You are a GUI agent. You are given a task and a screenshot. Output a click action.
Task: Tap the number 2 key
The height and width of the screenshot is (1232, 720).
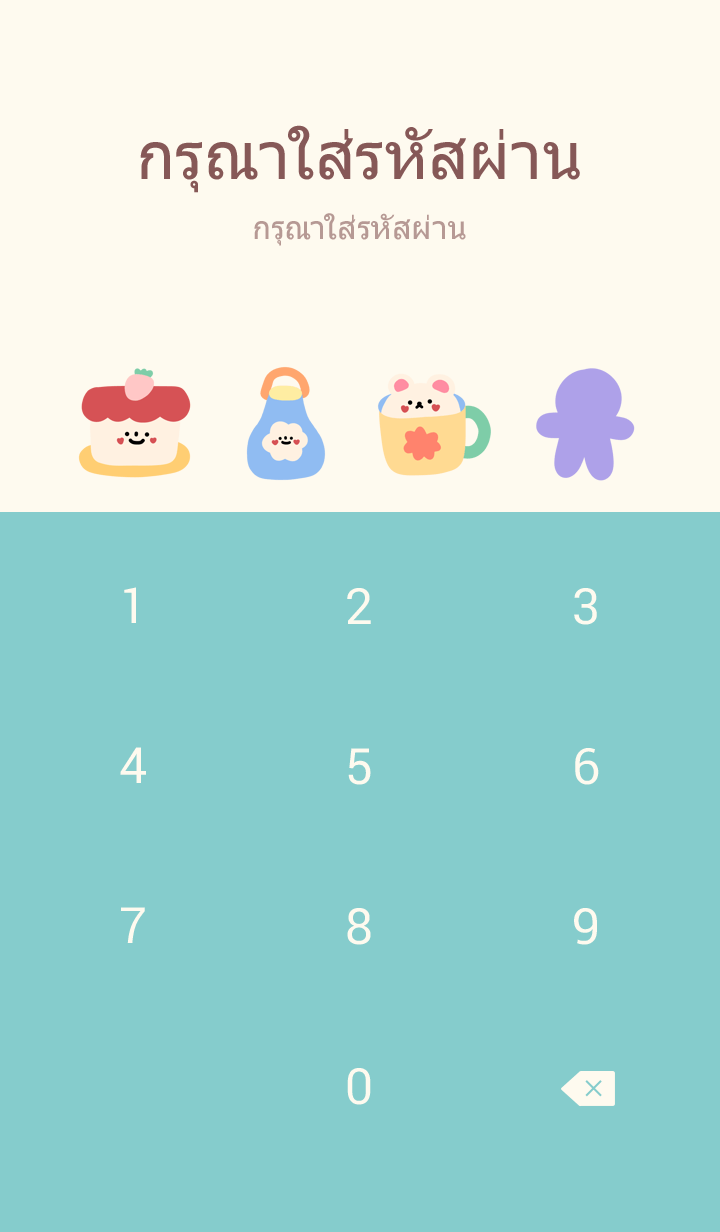point(359,607)
